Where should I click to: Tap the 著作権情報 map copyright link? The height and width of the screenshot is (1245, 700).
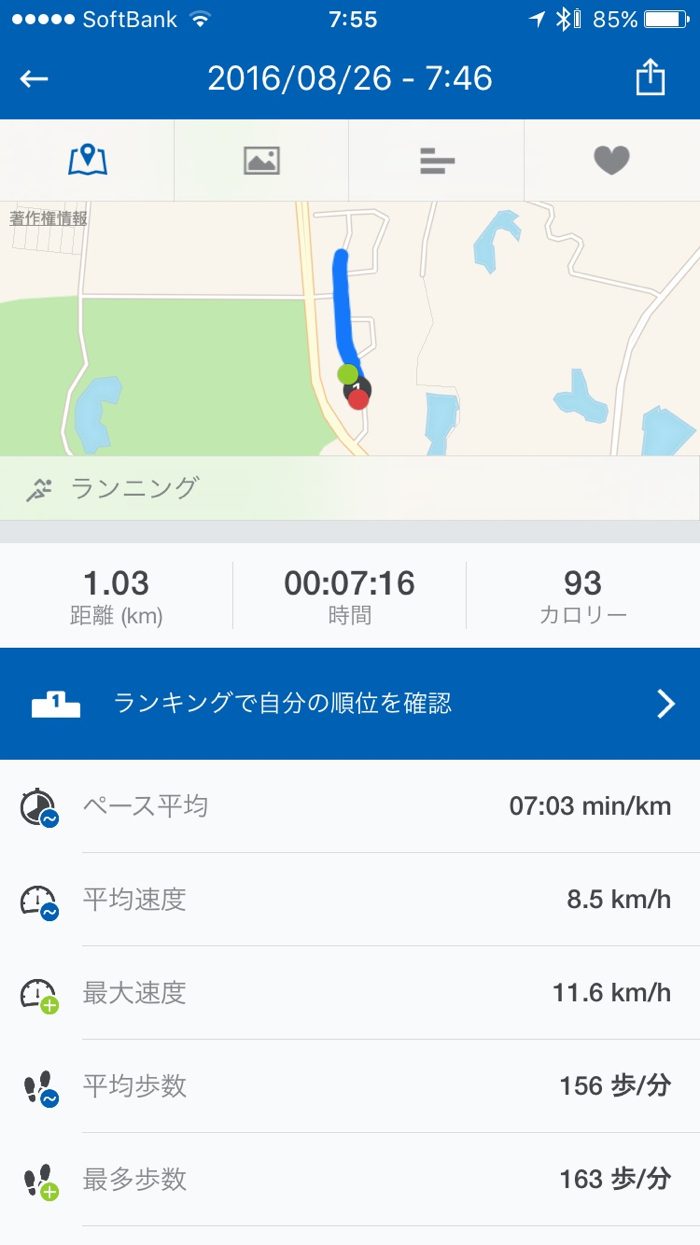[x=48, y=218]
